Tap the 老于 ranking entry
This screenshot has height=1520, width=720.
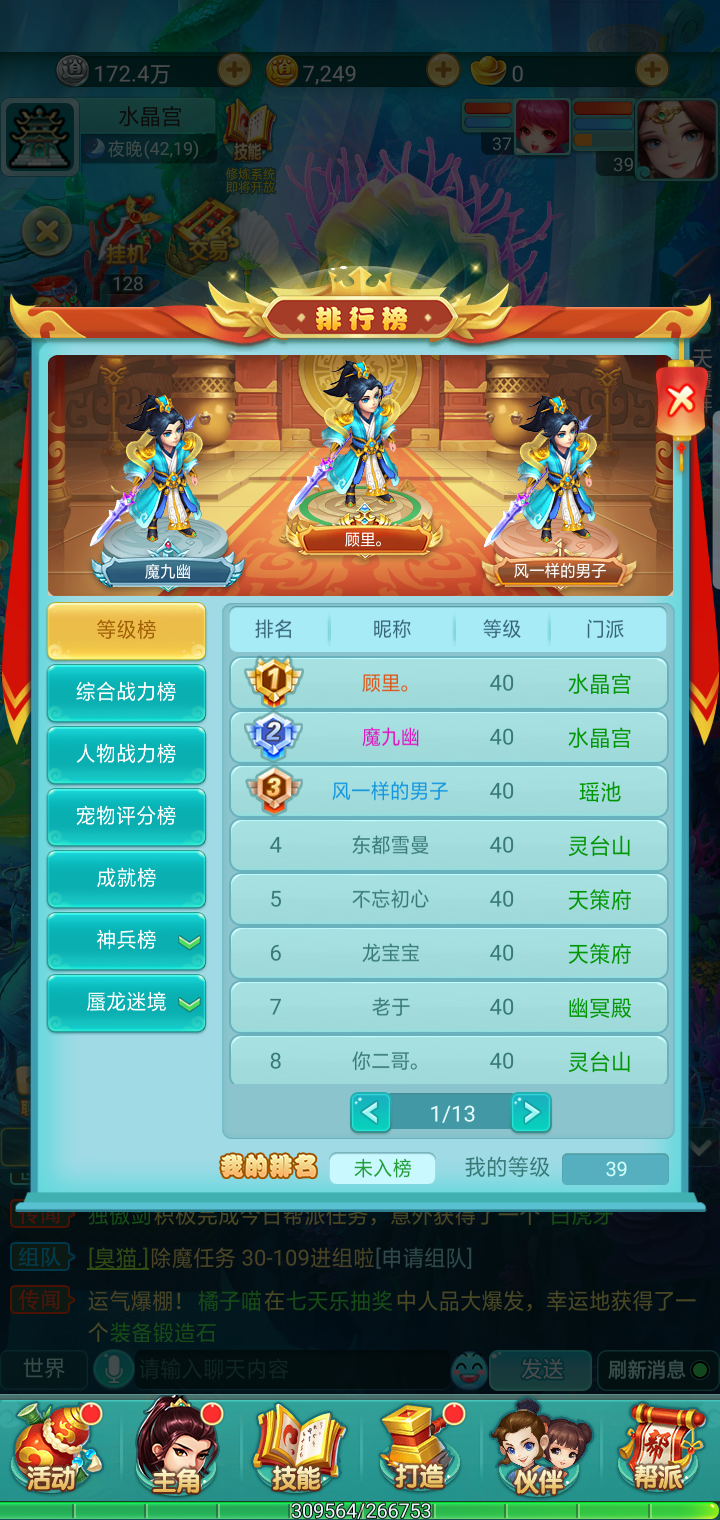click(x=448, y=1008)
